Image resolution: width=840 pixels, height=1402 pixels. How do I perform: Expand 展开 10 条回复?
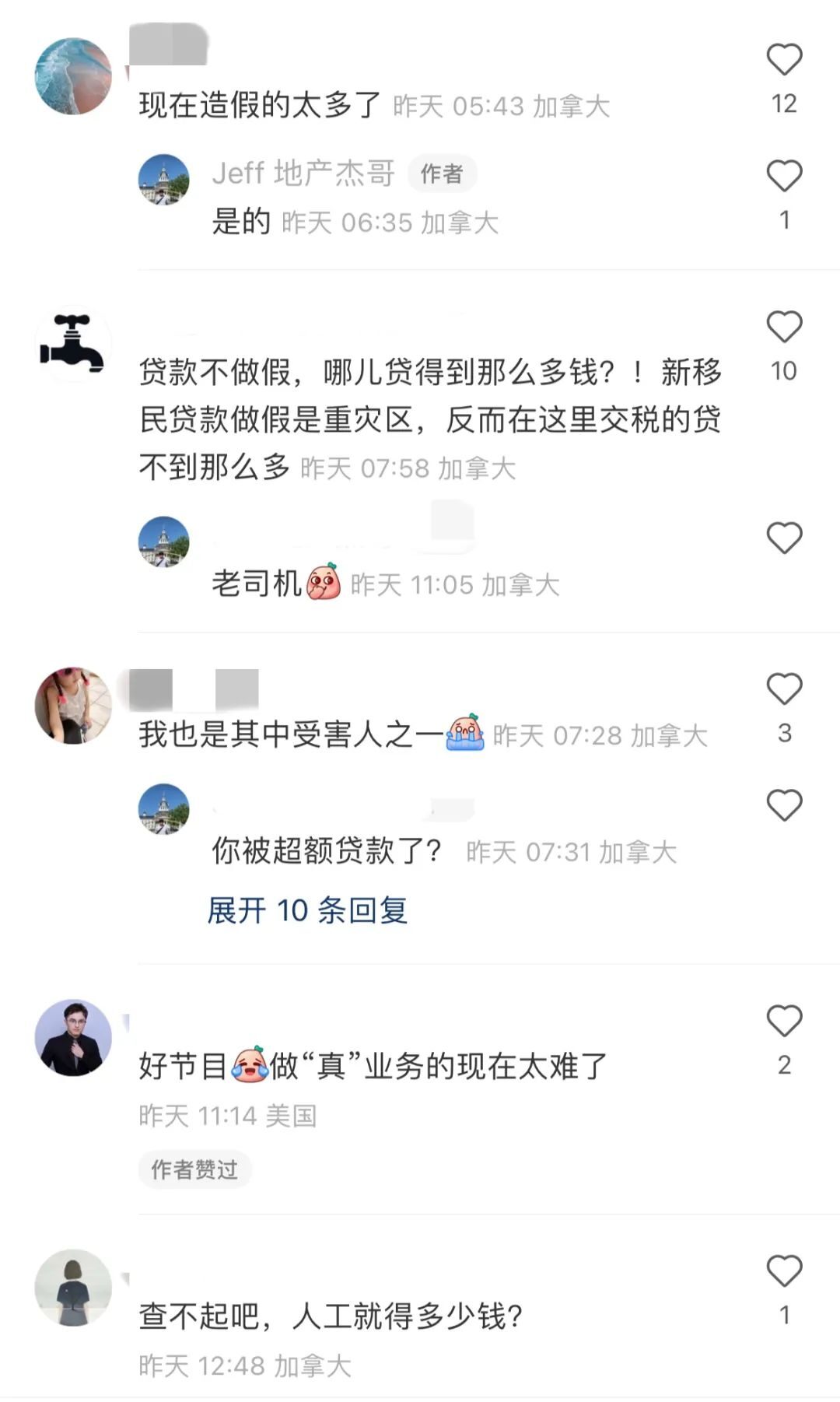coord(307,910)
